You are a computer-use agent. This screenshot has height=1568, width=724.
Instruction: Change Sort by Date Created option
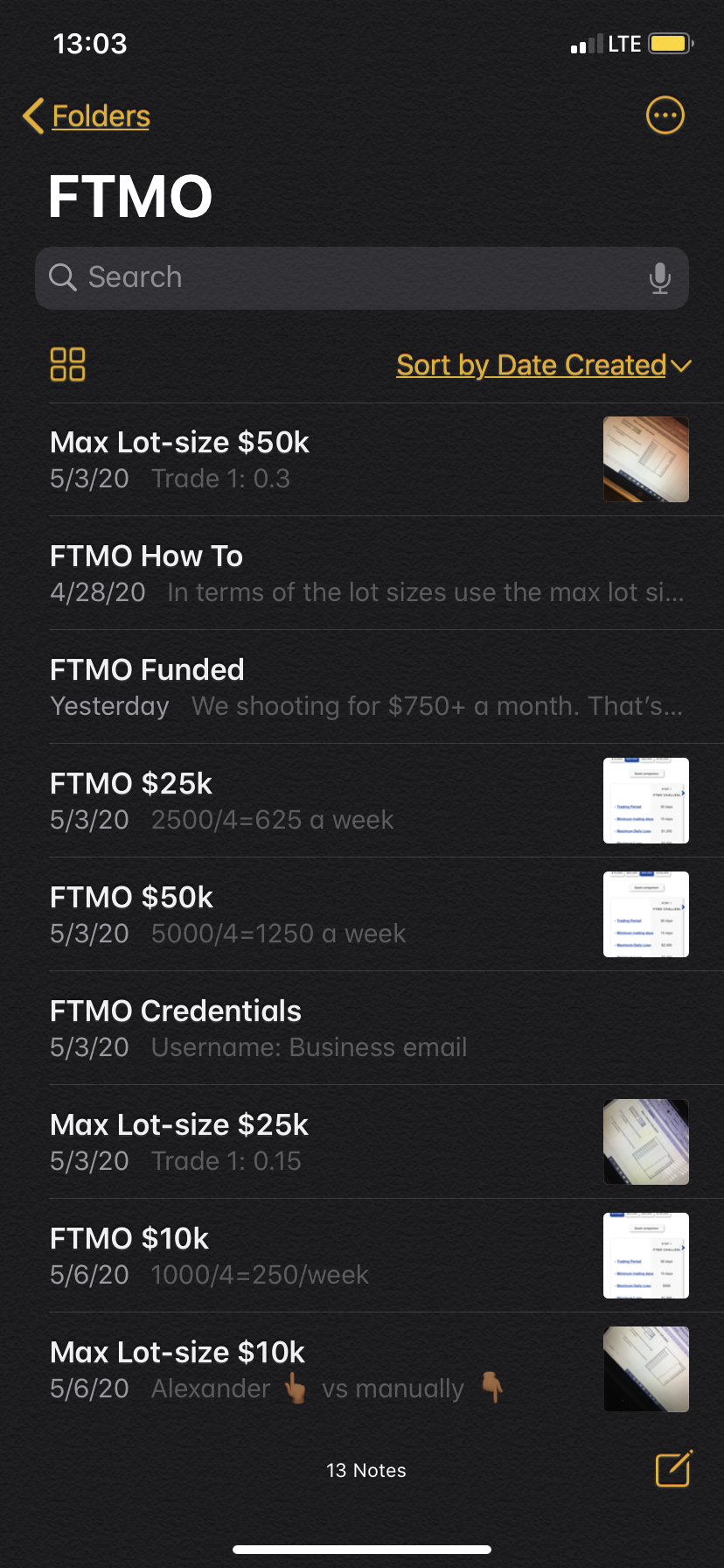(543, 365)
